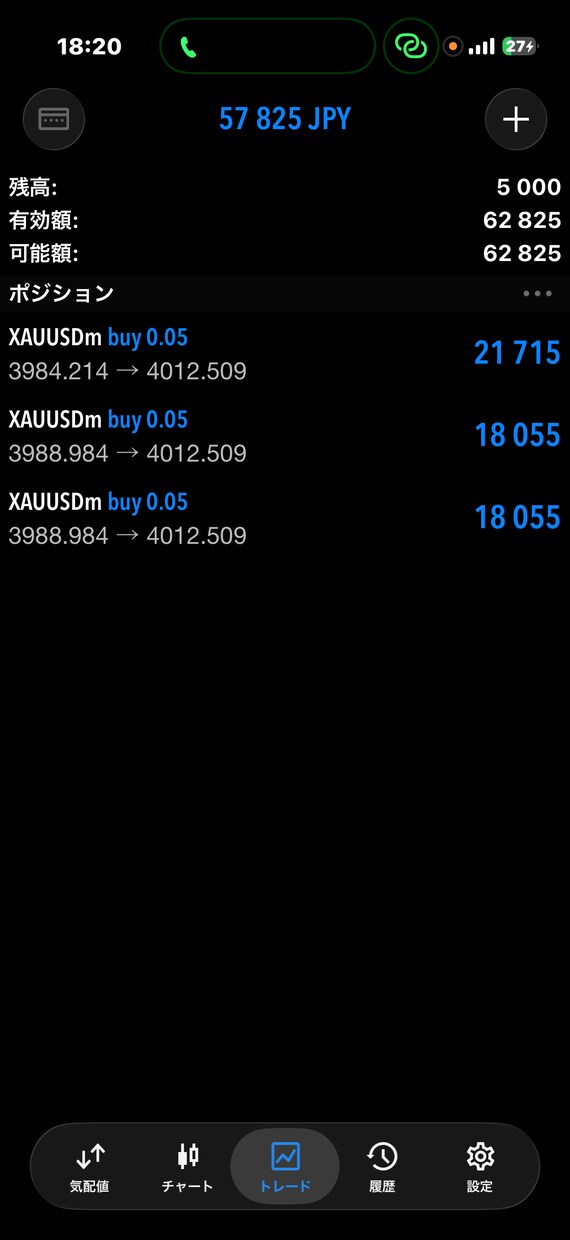Image resolution: width=570 pixels, height=1240 pixels.
Task: Go to the 設定 settings tab
Action: click(480, 1168)
